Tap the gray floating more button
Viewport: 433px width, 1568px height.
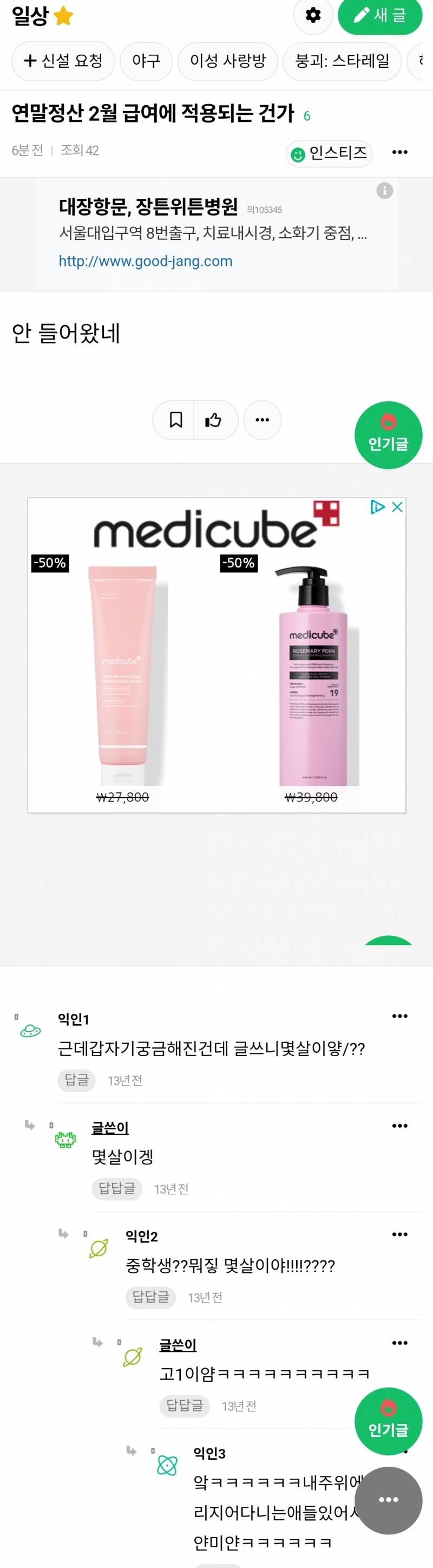click(388, 1499)
